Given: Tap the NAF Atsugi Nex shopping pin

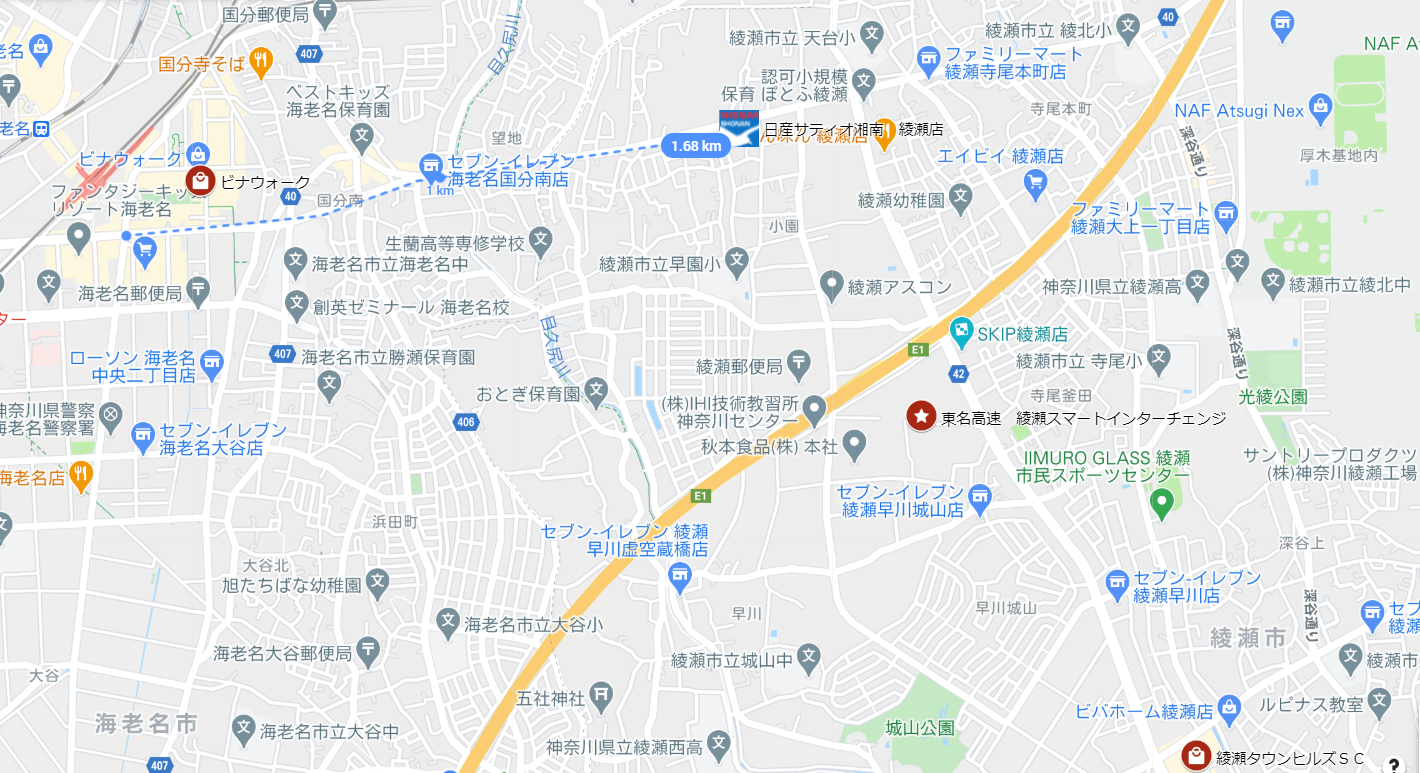Looking at the screenshot, I should (1319, 105).
